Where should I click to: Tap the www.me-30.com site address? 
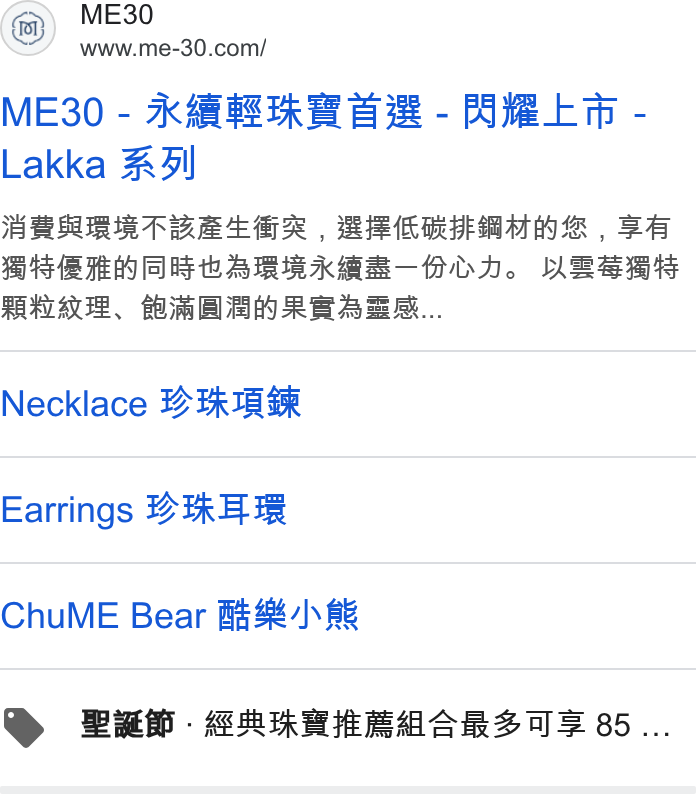click(x=173, y=49)
